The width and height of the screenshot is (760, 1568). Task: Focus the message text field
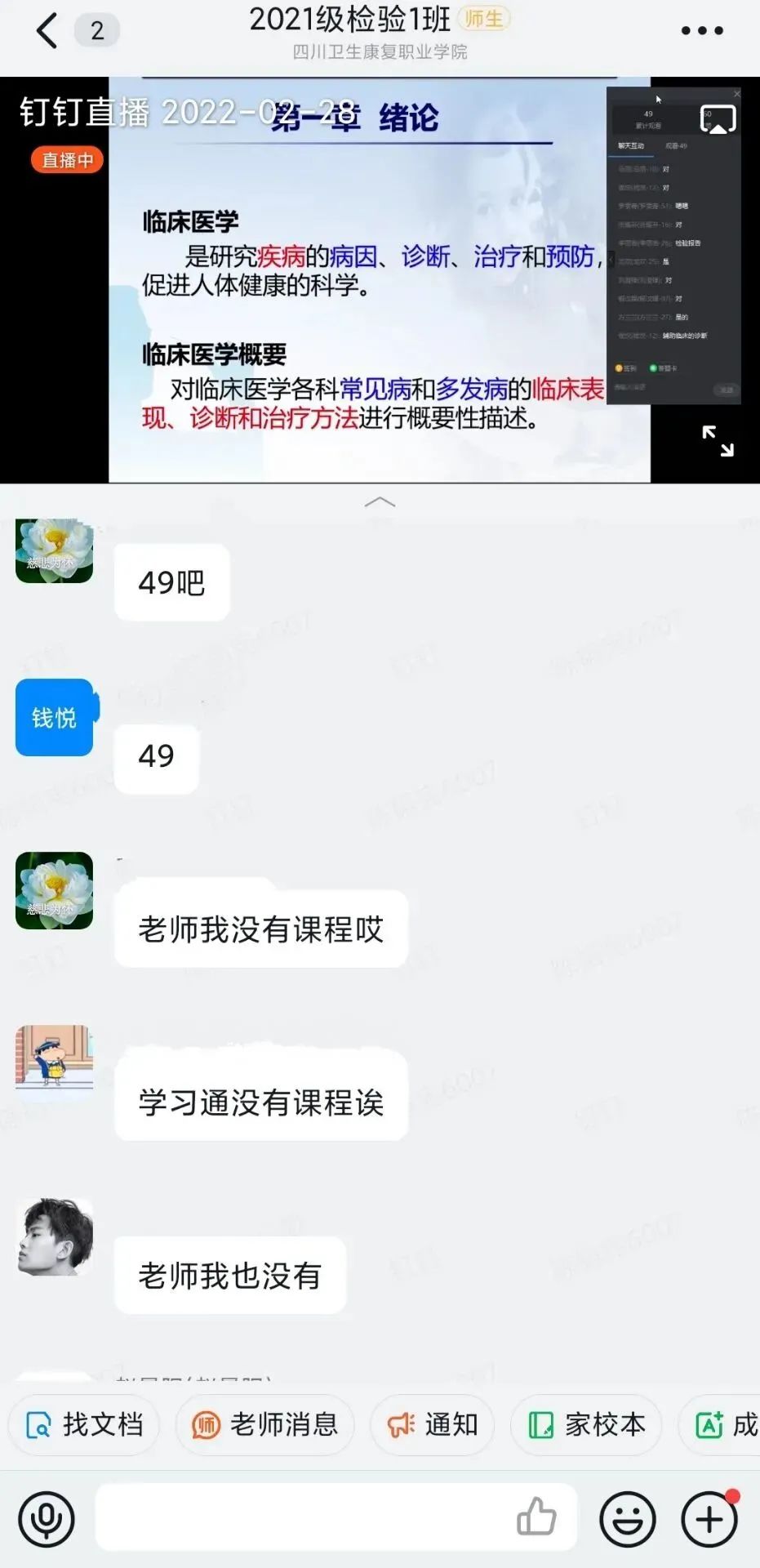pos(302,1519)
